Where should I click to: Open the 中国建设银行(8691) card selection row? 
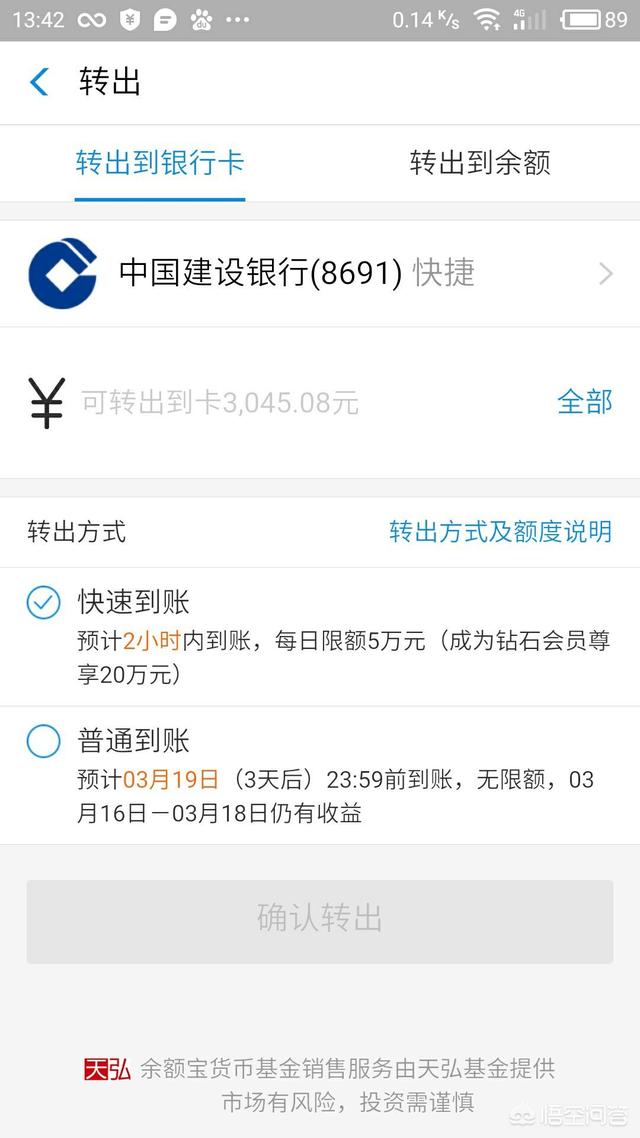tap(320, 273)
